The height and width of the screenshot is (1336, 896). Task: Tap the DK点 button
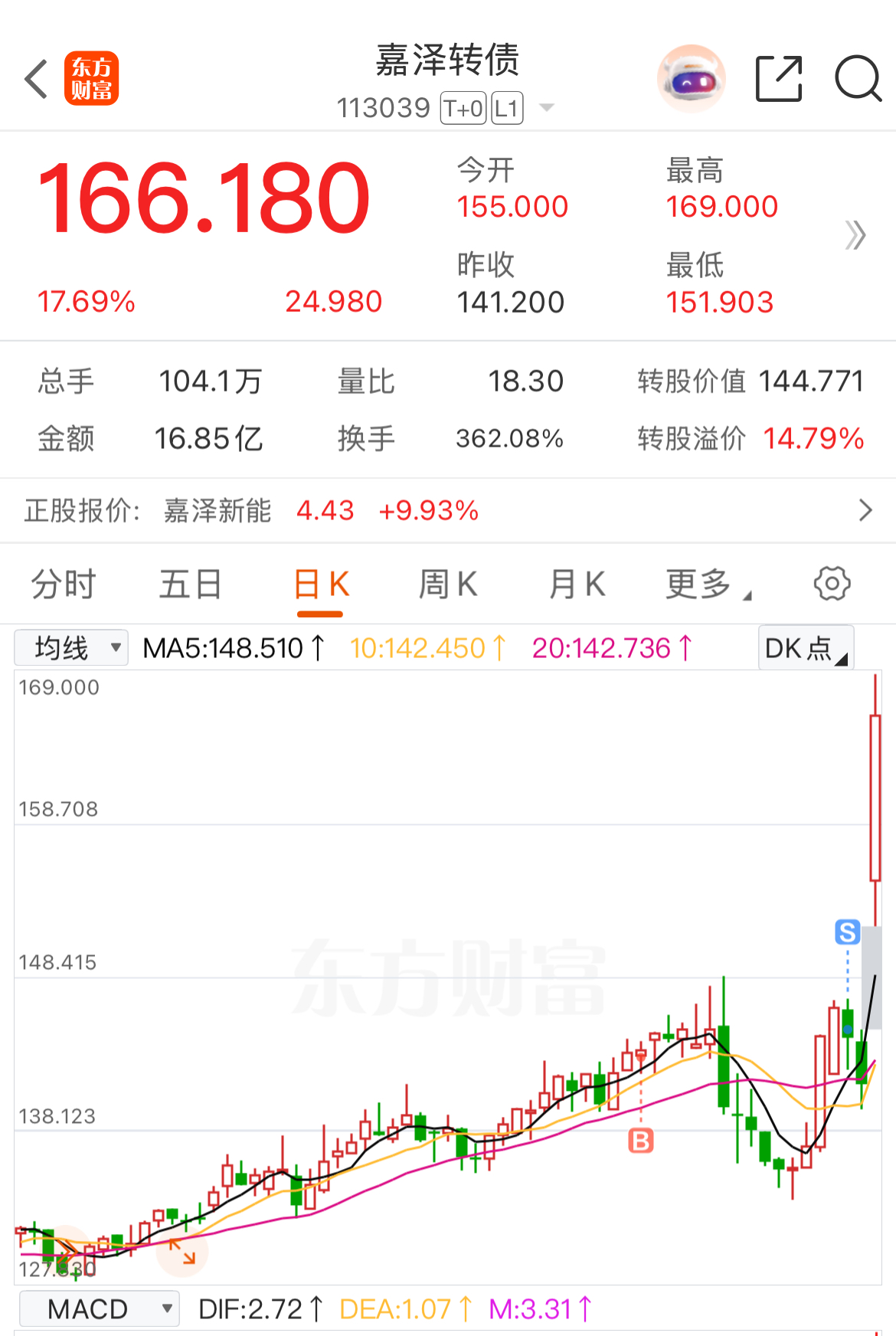click(x=806, y=648)
